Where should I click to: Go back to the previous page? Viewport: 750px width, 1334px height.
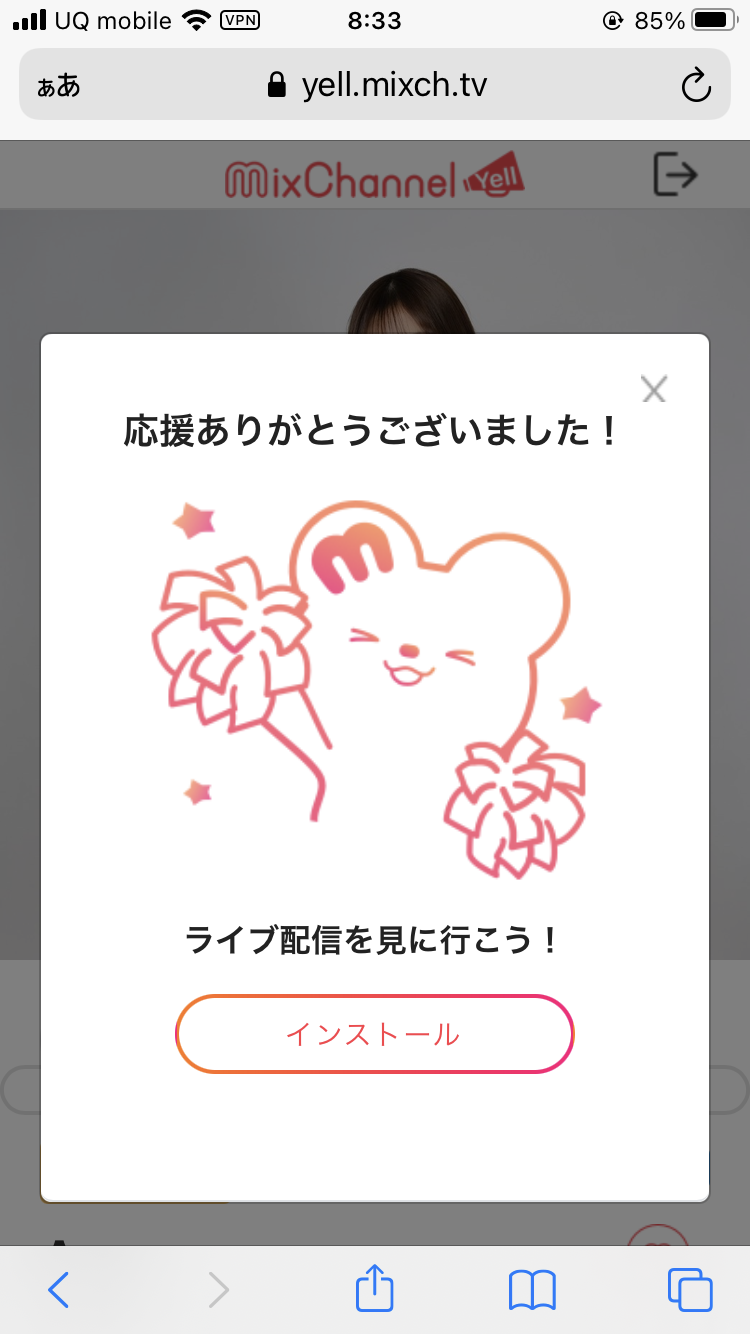click(59, 1290)
